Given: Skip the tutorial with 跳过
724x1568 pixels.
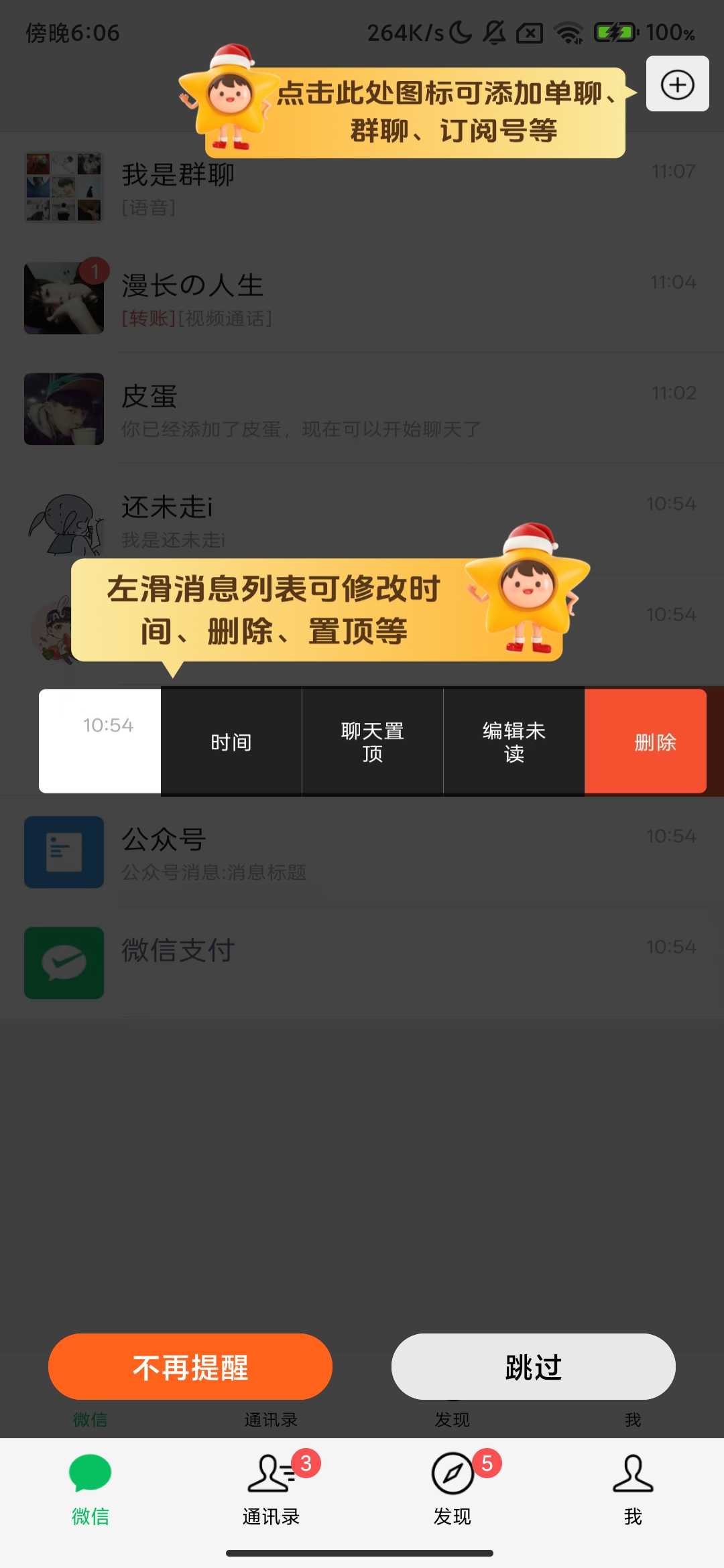Looking at the screenshot, I should pyautogui.click(x=533, y=1367).
